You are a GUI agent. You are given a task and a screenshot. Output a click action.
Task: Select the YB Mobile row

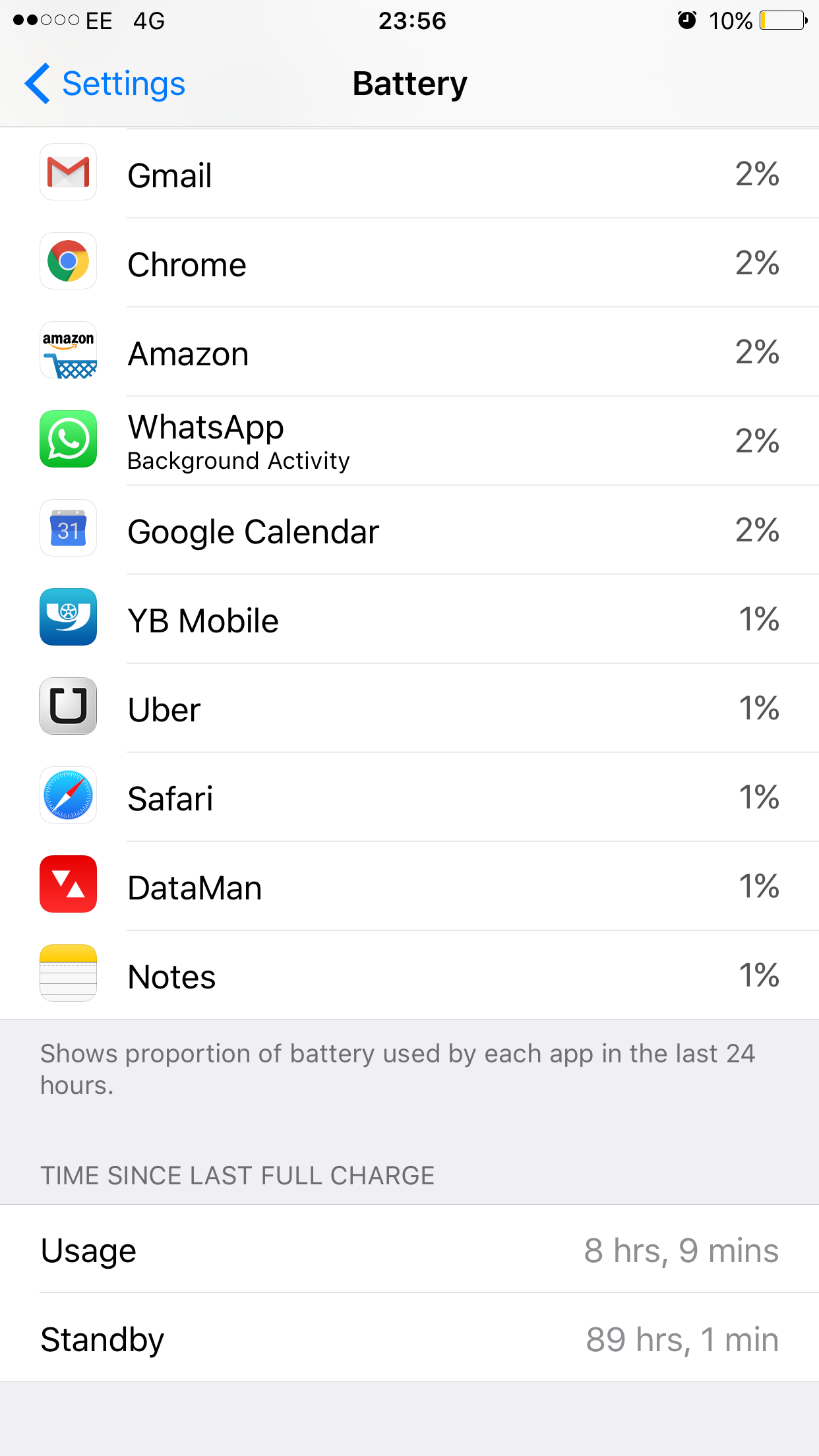[x=409, y=620]
